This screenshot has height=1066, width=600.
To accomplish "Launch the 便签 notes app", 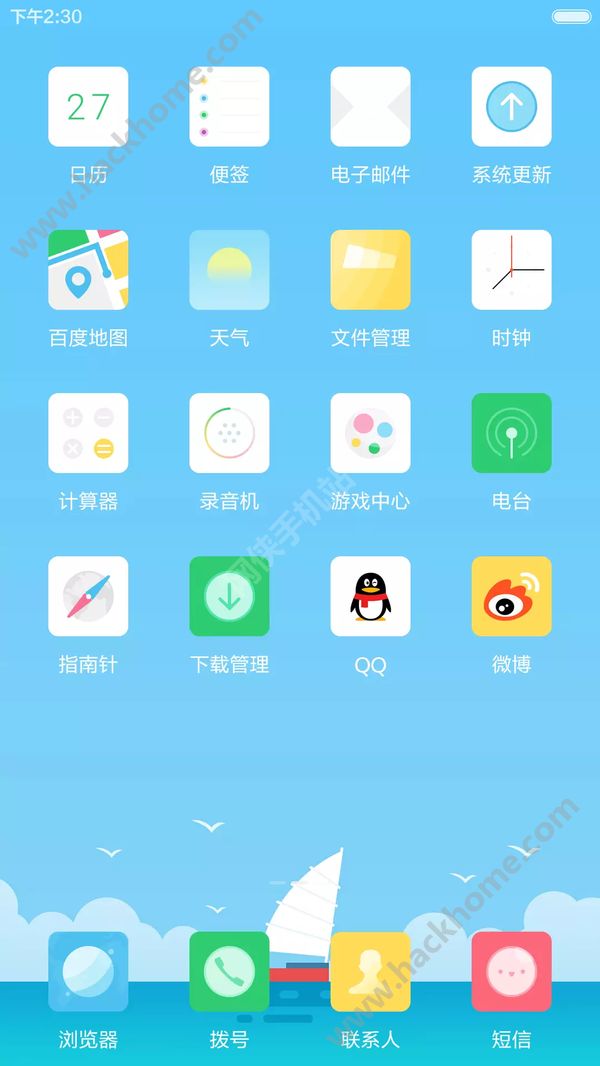I will [x=229, y=107].
